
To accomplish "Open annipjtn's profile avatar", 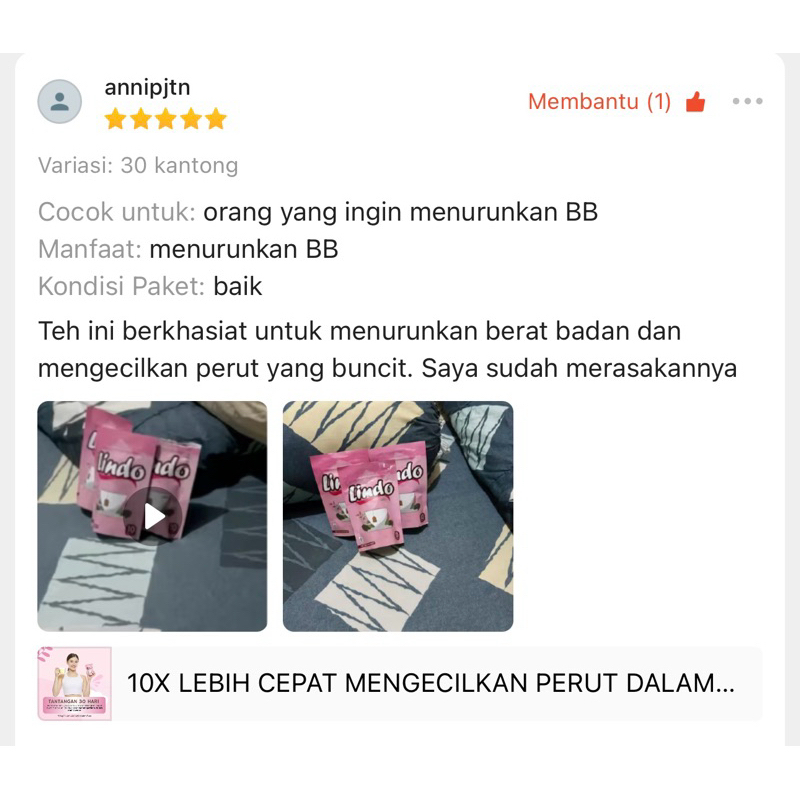I will 60,101.
